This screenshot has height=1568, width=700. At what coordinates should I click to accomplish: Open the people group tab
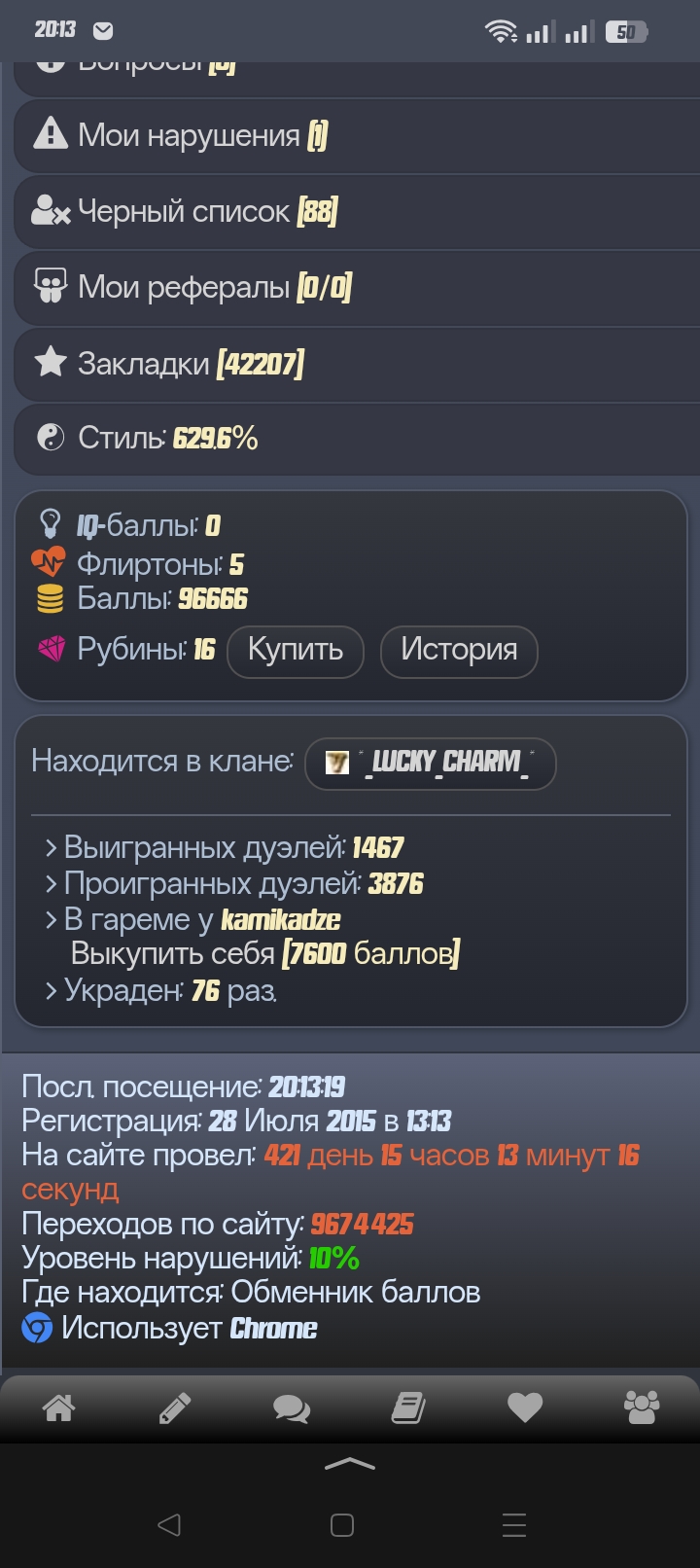click(642, 1407)
